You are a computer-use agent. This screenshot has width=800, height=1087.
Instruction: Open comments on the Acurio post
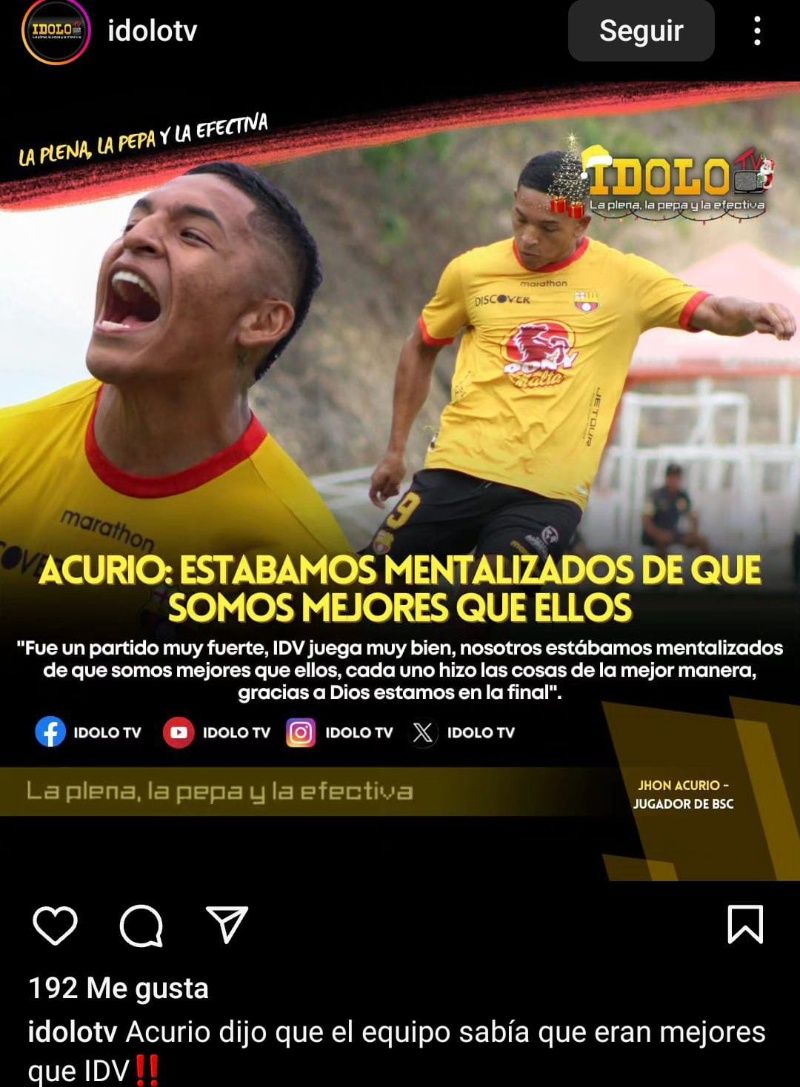(141, 926)
